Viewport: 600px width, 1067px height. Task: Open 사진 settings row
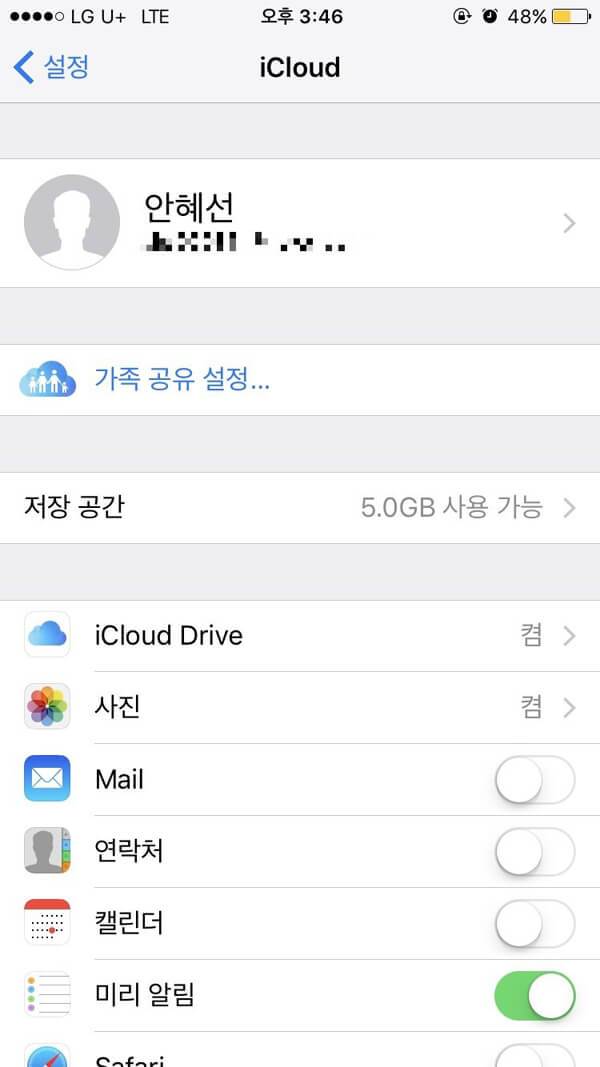tap(300, 708)
